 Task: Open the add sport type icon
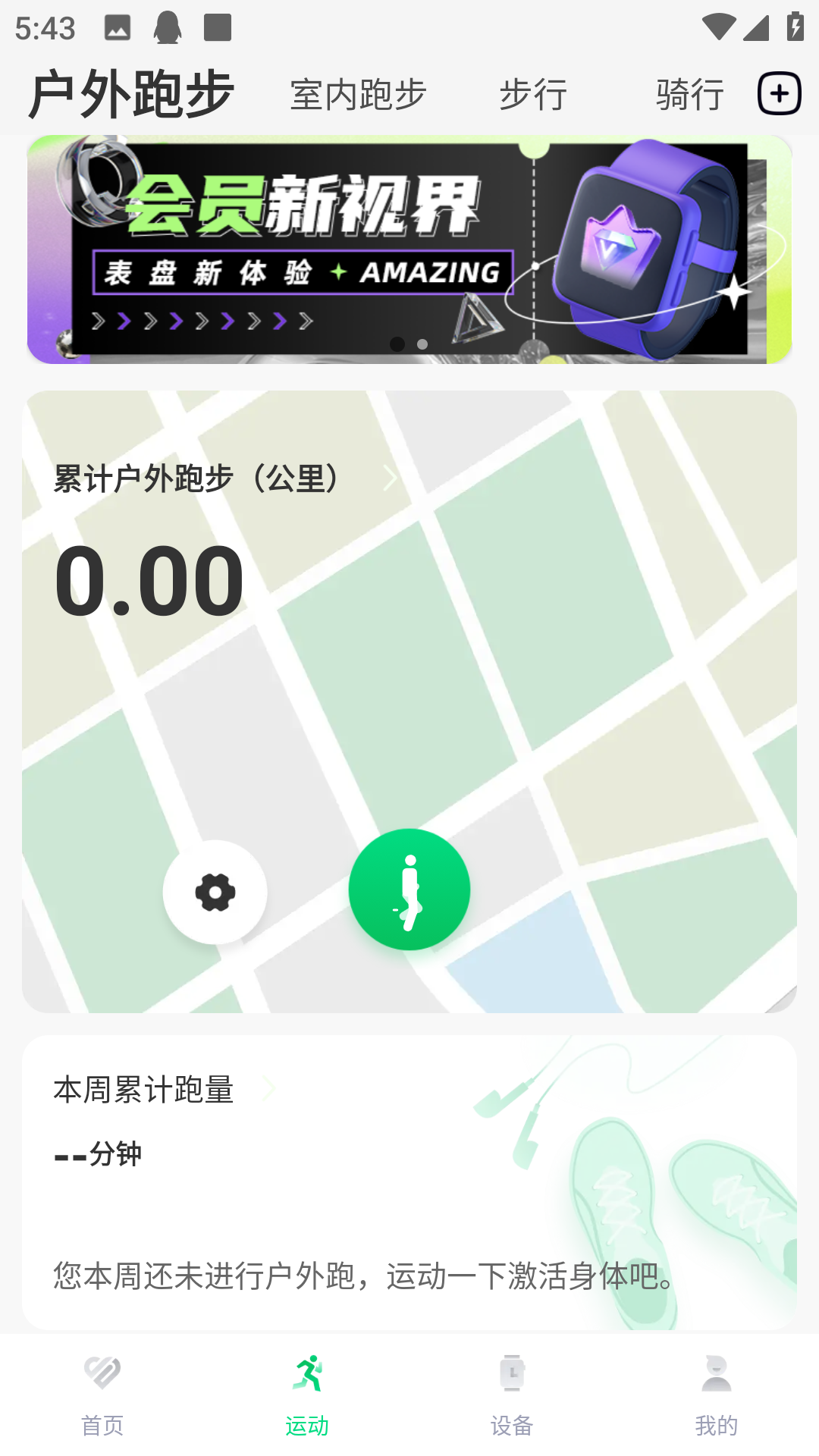(x=779, y=94)
